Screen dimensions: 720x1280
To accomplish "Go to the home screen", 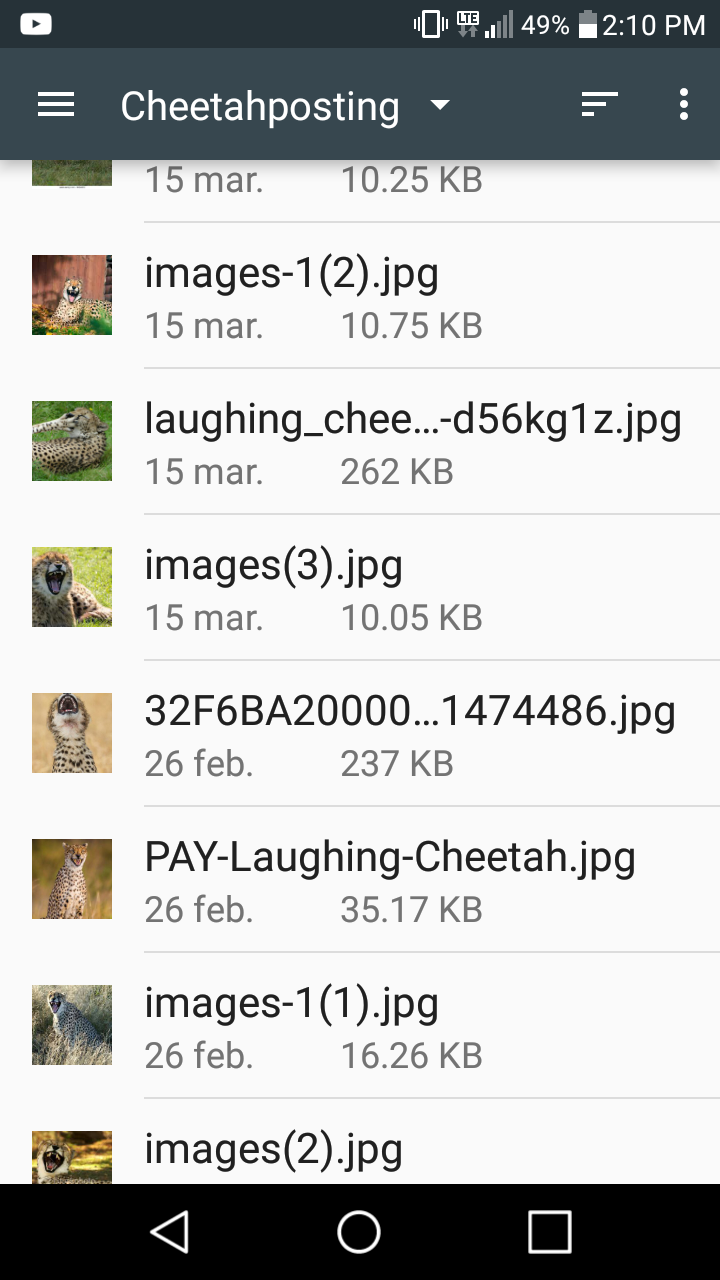I will [359, 1232].
